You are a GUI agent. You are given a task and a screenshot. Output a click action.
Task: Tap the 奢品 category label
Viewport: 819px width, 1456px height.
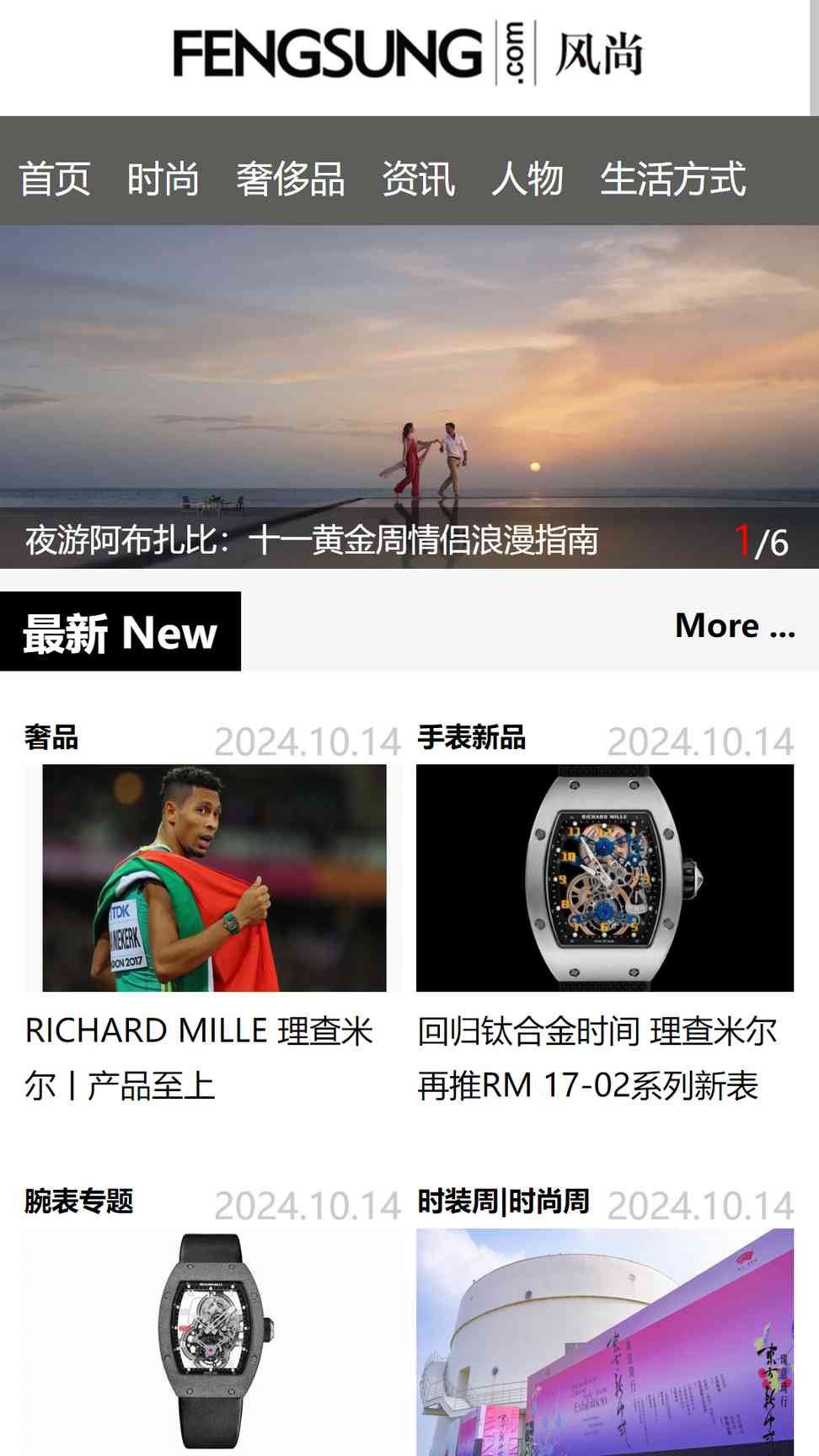pos(51,737)
